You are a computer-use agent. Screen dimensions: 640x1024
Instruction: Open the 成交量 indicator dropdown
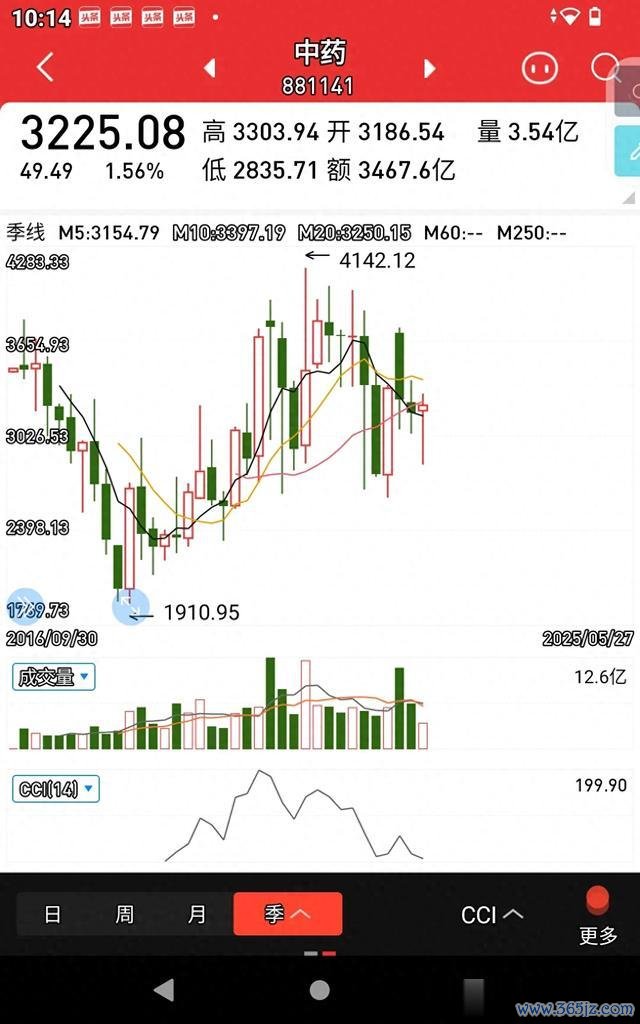[54, 677]
